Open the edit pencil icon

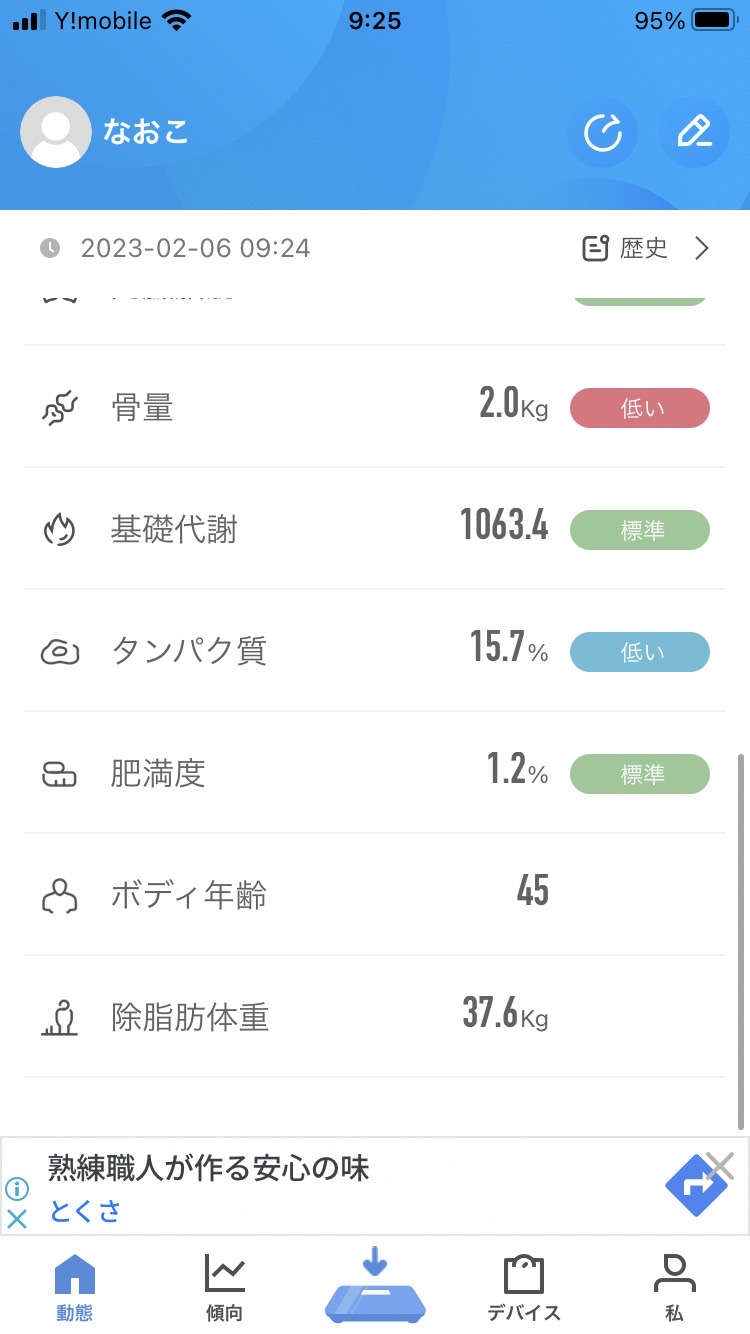pos(694,132)
